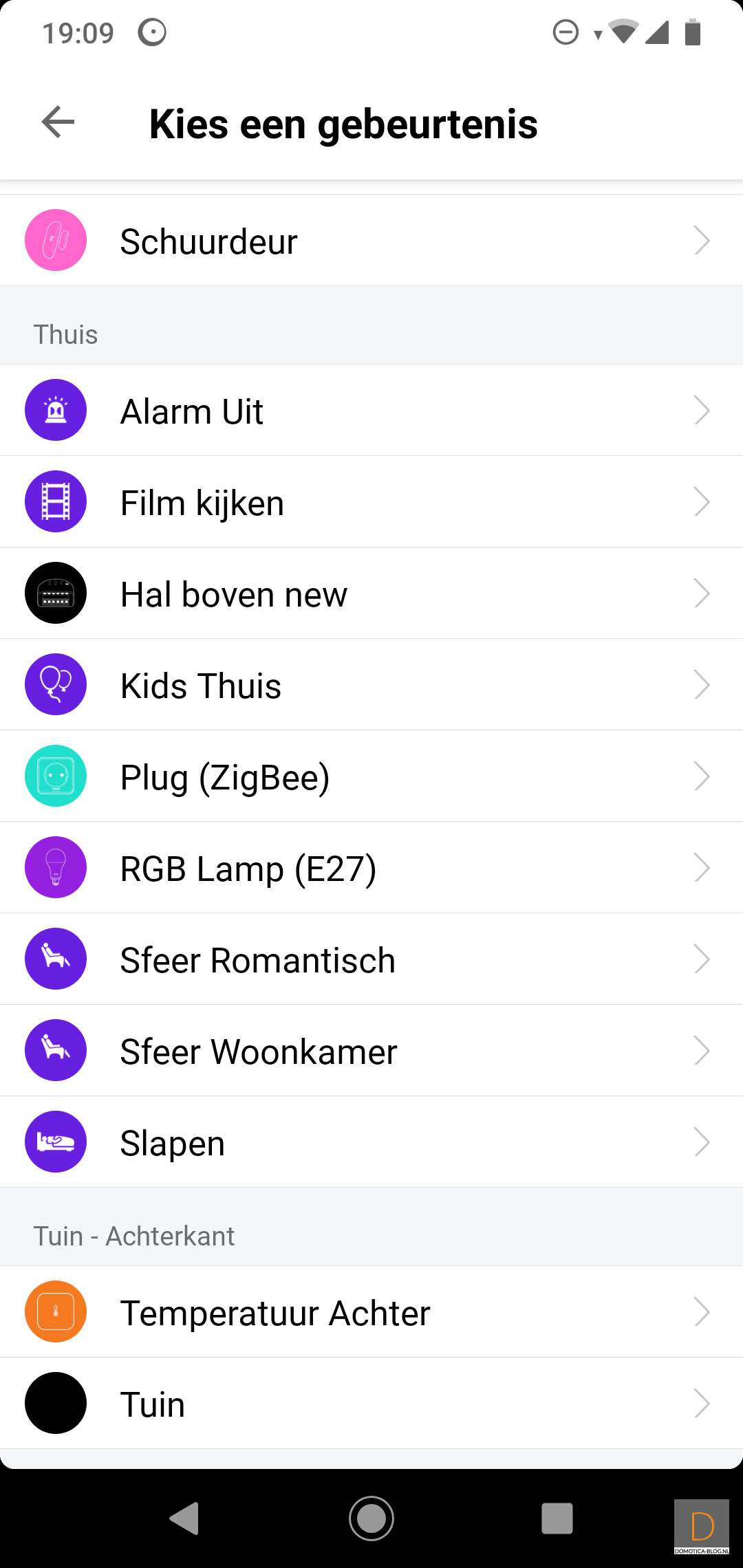Choose RGB Lamp (E27)
The width and height of the screenshot is (743, 1568).
pos(371,868)
